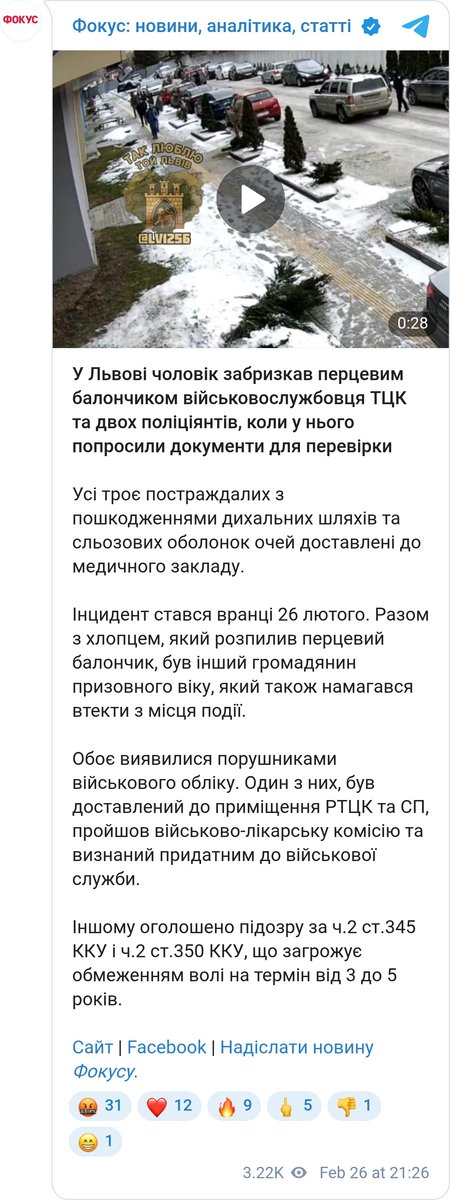React with the grinning face emoji (1)
The height and width of the screenshot is (1200, 450).
[95, 1141]
